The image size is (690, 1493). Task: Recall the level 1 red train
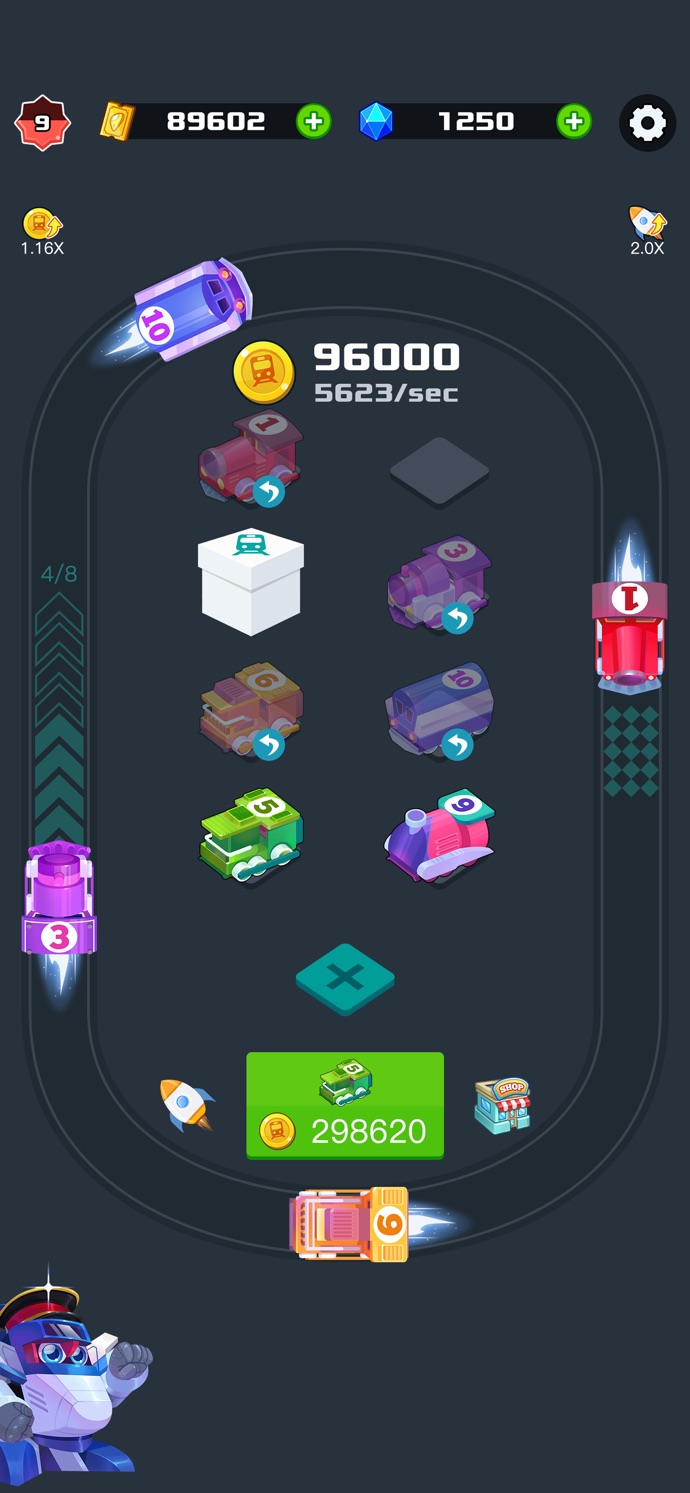[x=268, y=492]
